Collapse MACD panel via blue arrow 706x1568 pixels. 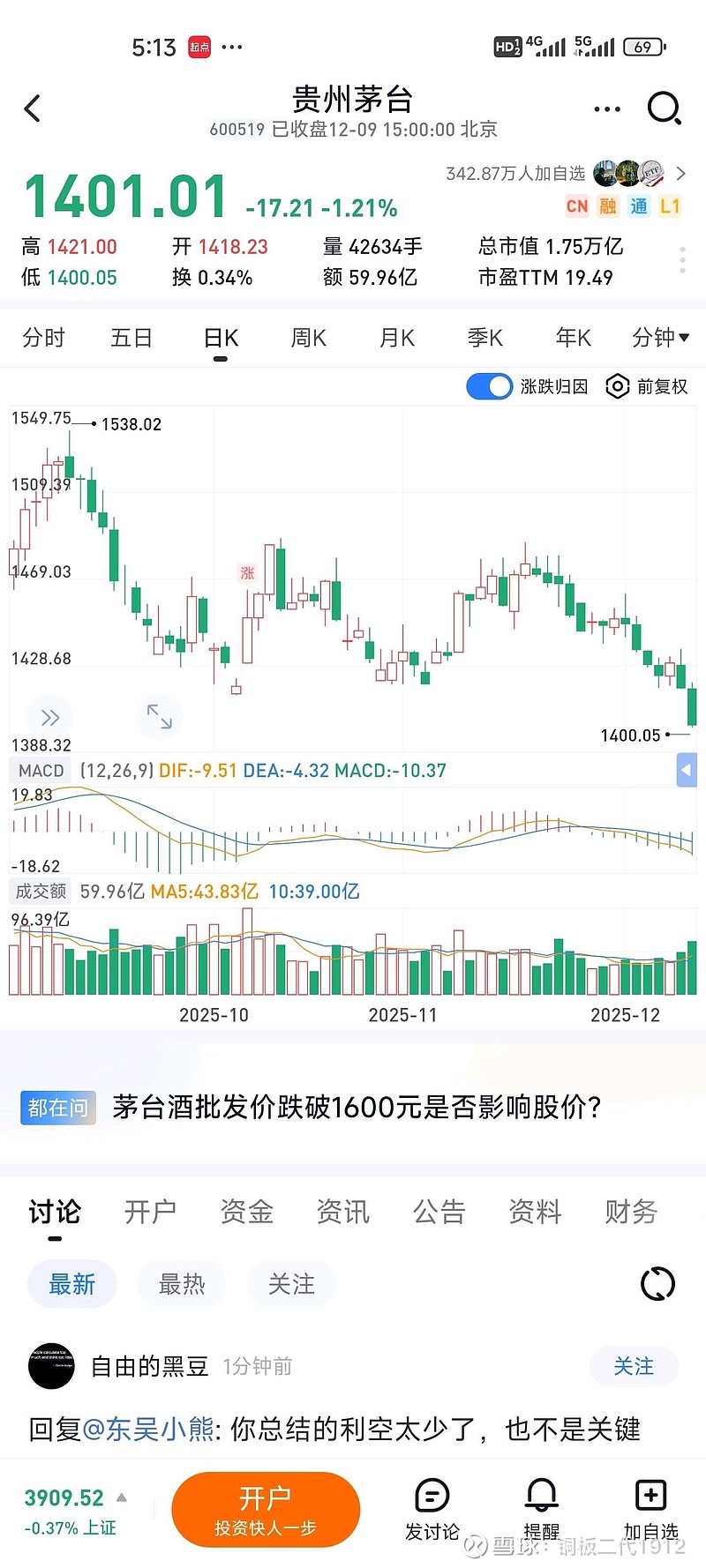click(x=686, y=770)
